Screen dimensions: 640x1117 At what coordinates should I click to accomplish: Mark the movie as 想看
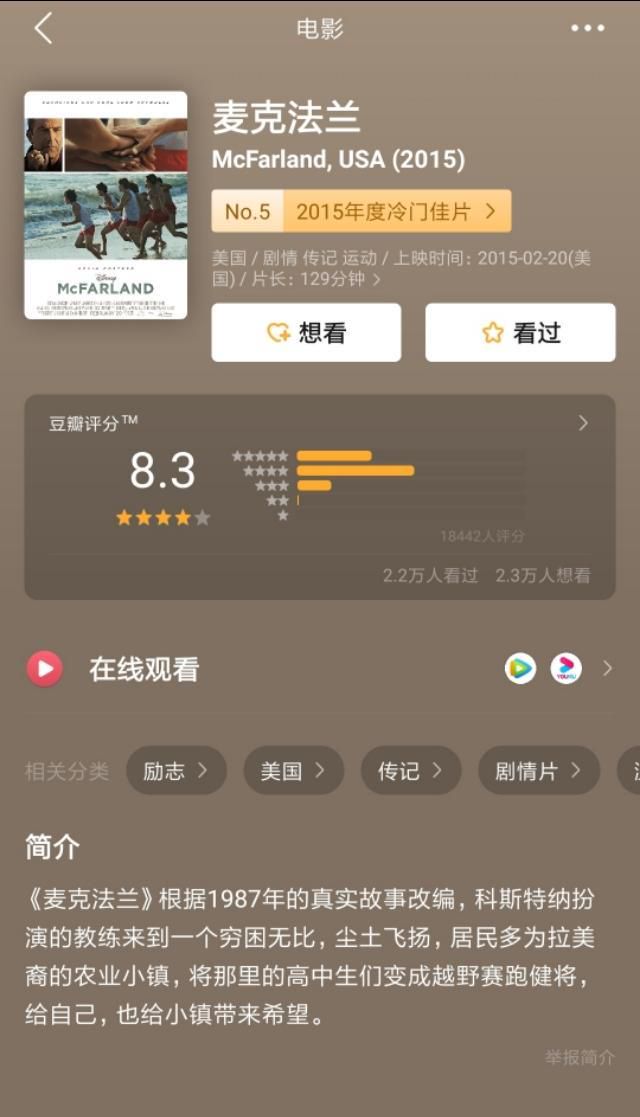point(306,333)
